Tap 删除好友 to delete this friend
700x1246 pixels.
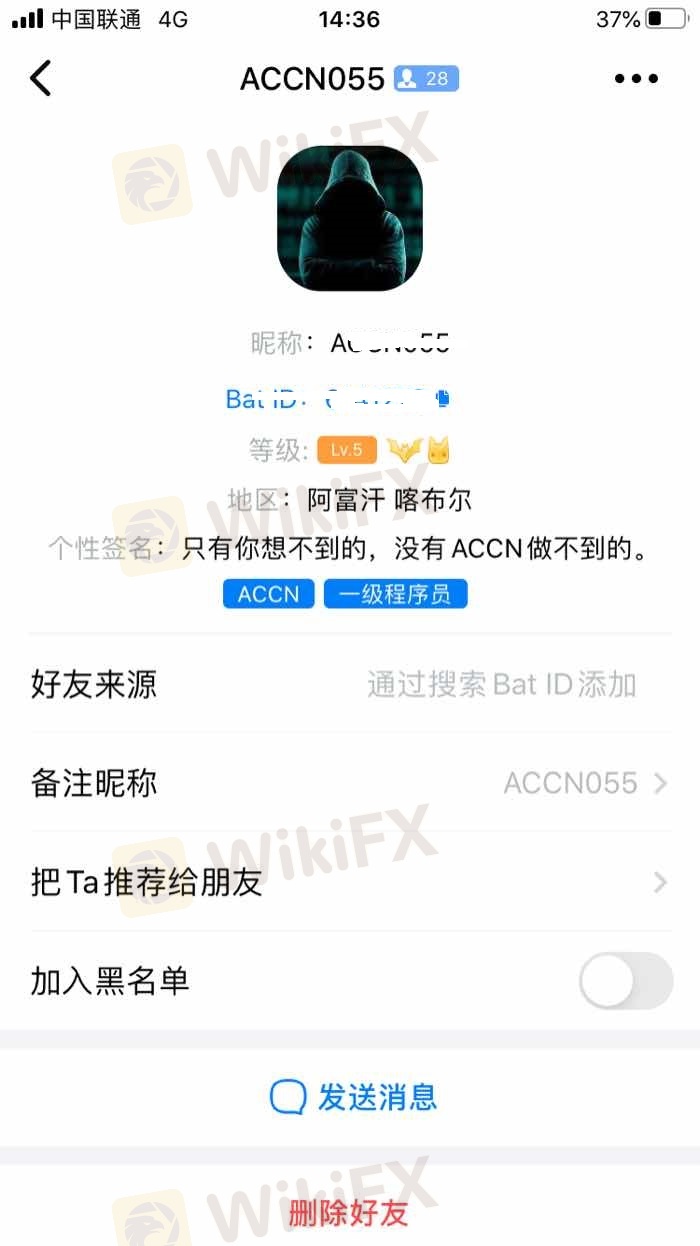click(350, 1213)
